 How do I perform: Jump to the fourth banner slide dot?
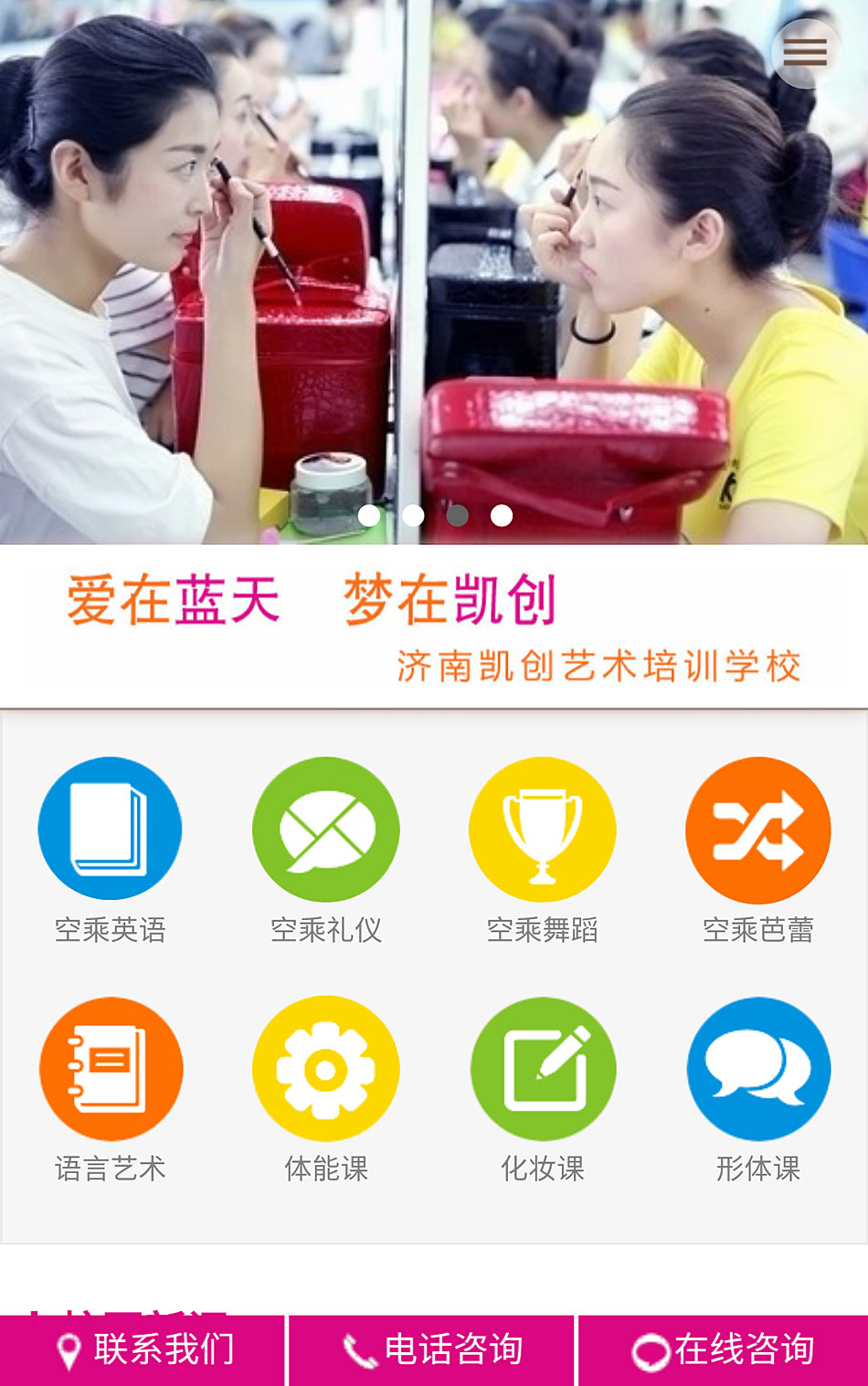[502, 515]
